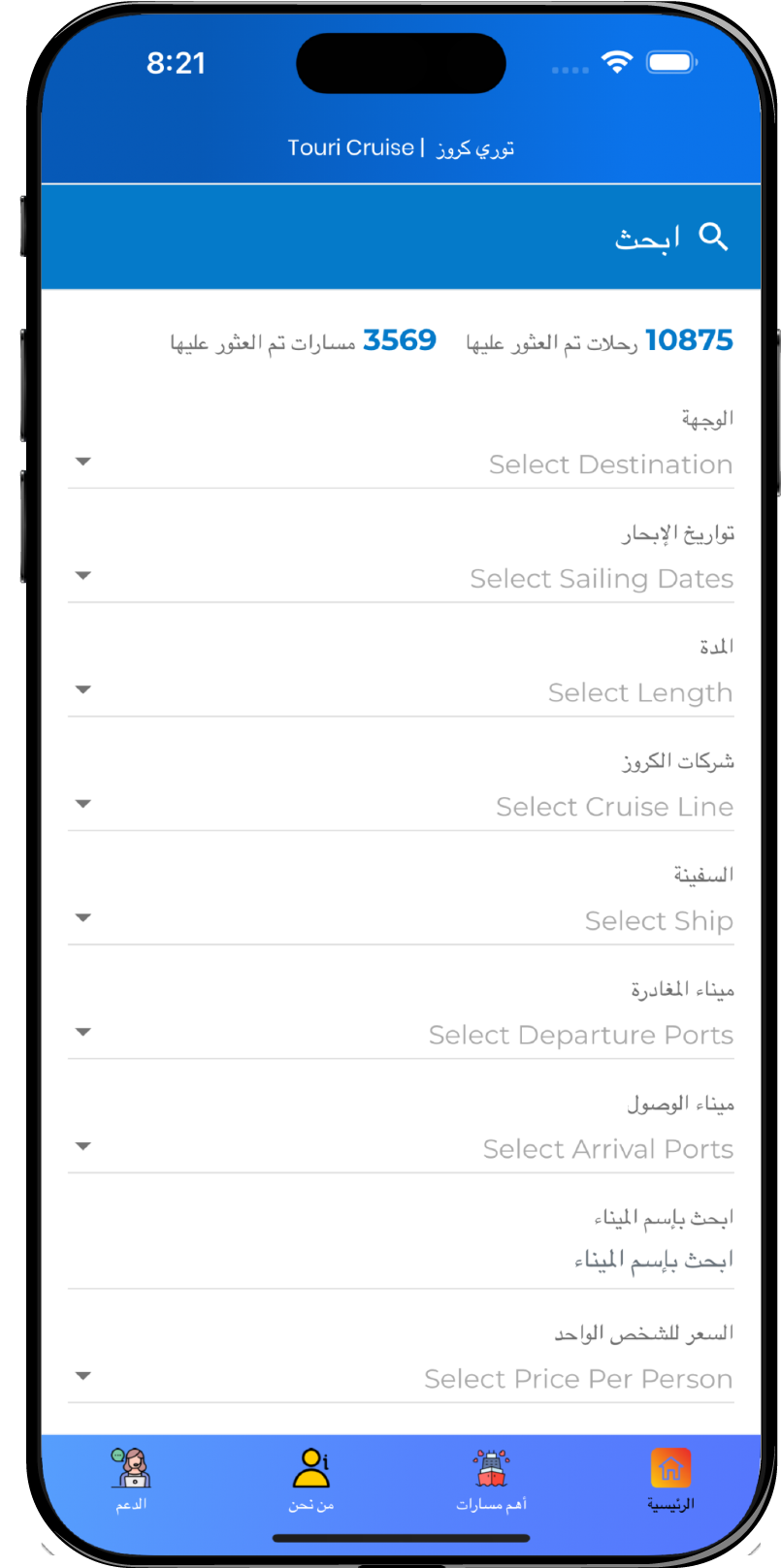Open the Select Destination dropdown
781x1568 pixels.
pyautogui.click(x=401, y=464)
